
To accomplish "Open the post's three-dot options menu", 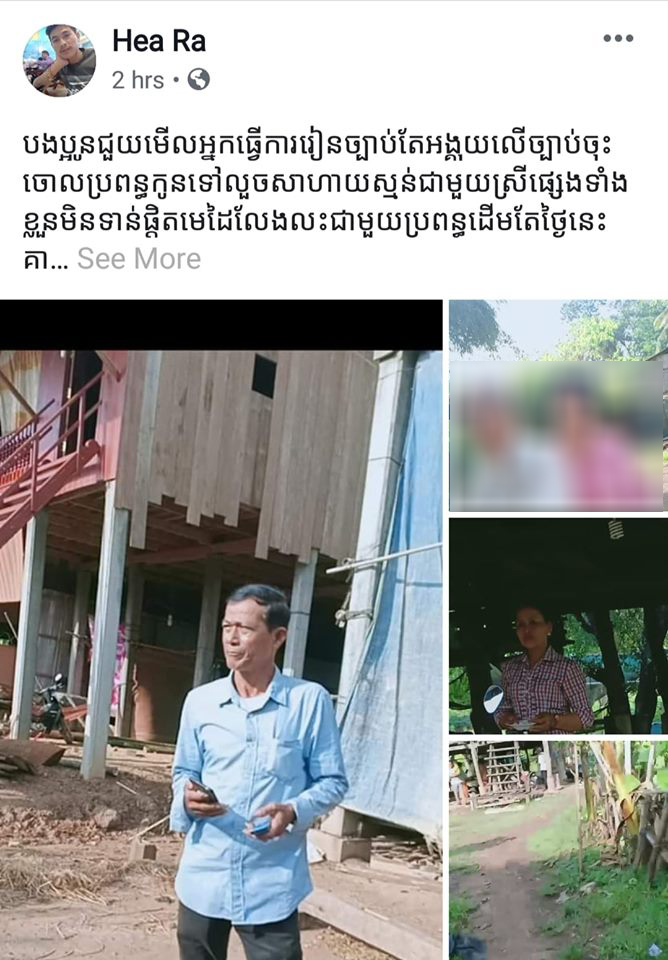I will point(618,38).
